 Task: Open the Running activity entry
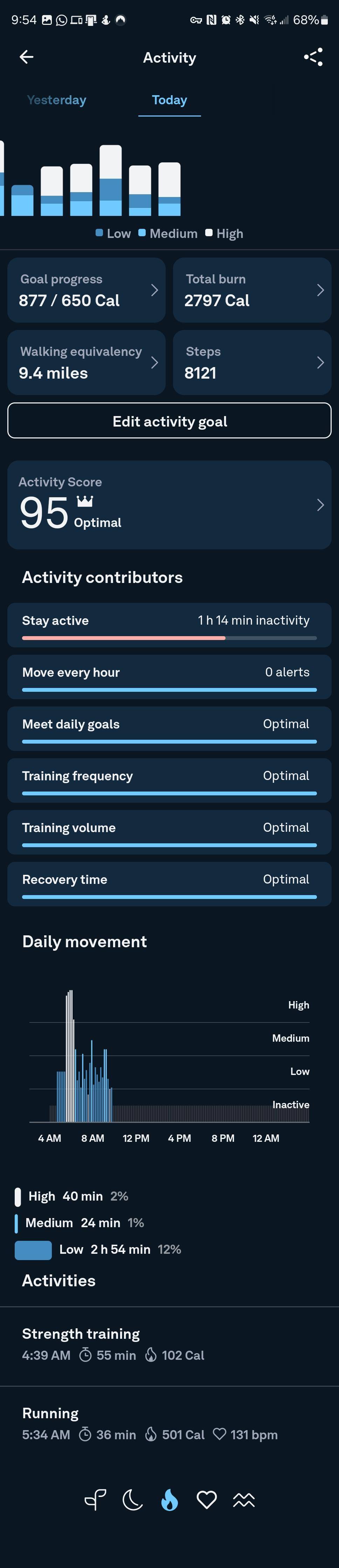(169, 1423)
